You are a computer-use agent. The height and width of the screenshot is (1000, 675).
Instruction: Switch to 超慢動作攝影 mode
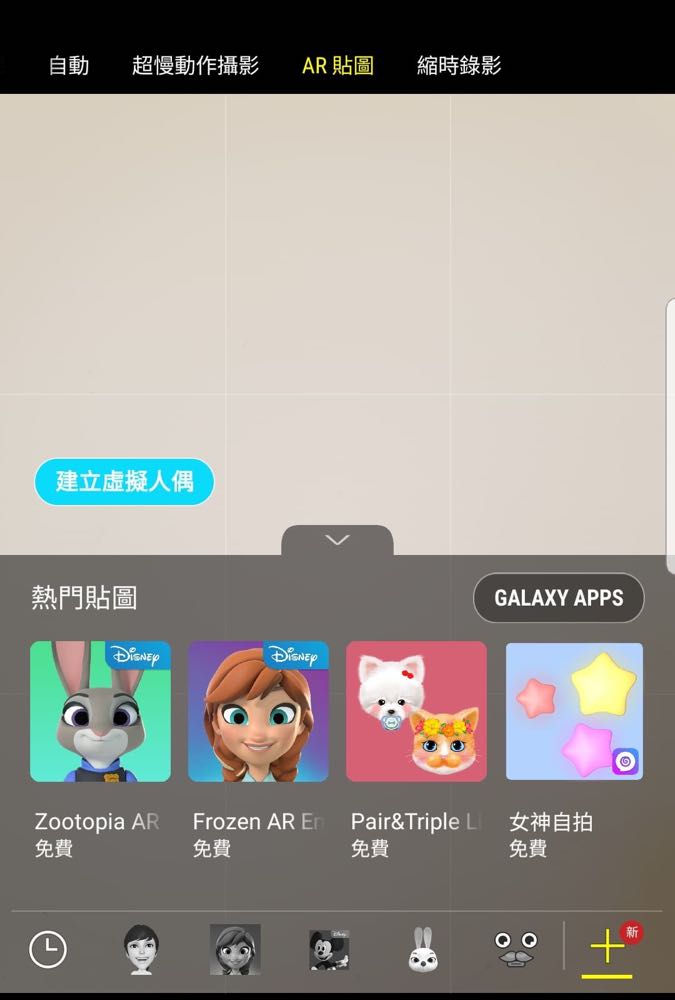[x=195, y=66]
